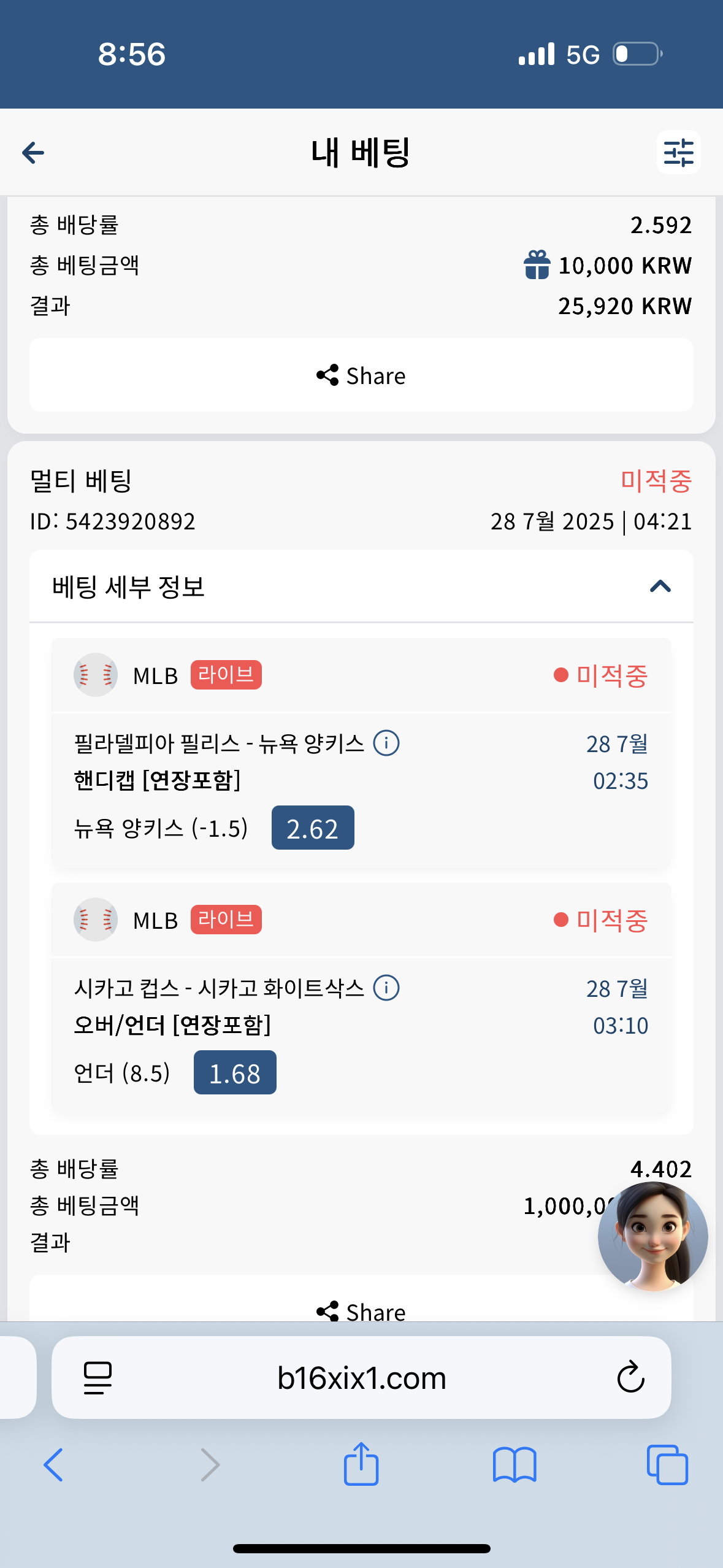The image size is (723, 1568).
Task: Open Safari bookmarks
Action: [x=515, y=1465]
